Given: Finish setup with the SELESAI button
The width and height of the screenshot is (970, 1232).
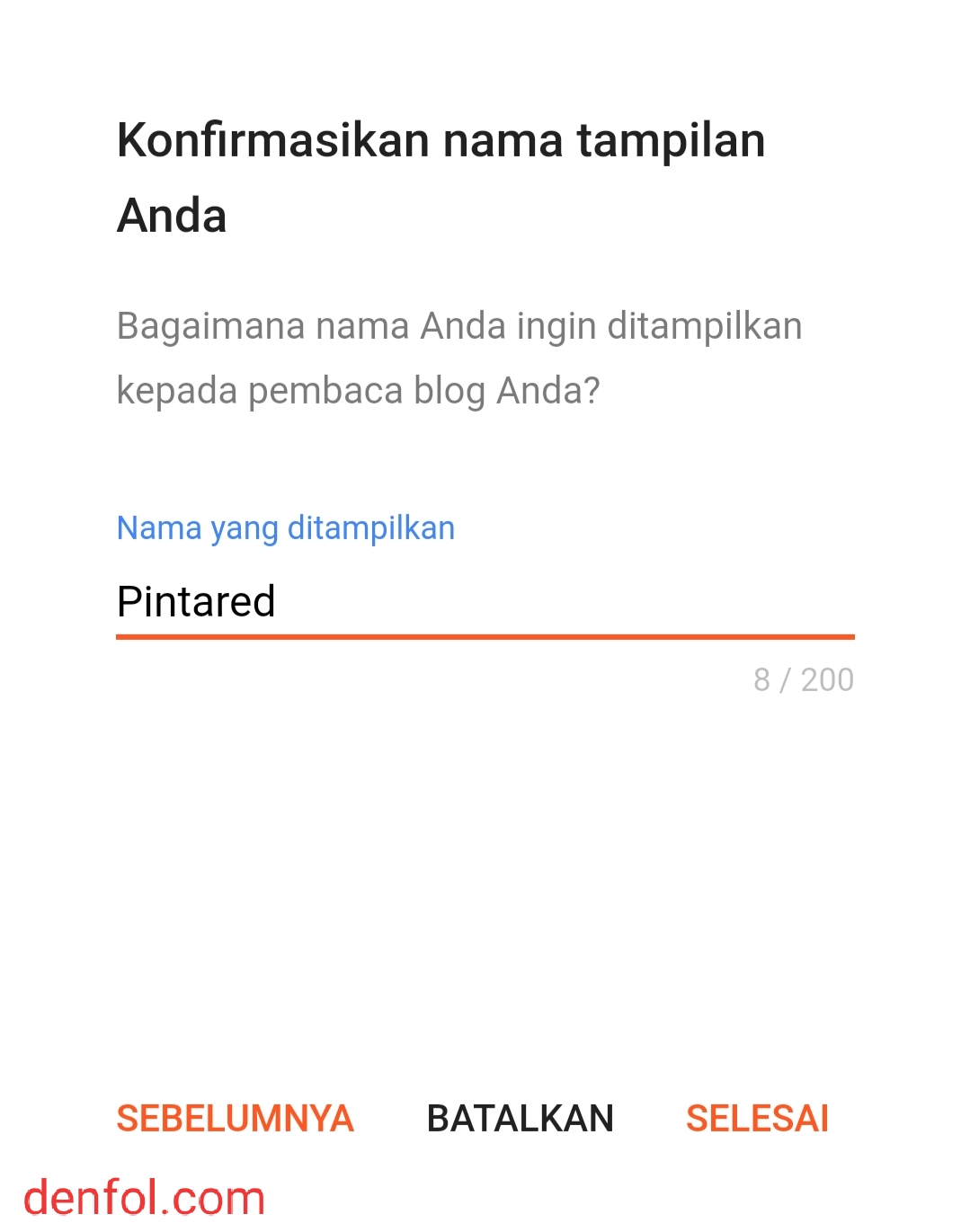Looking at the screenshot, I should click(x=757, y=1119).
